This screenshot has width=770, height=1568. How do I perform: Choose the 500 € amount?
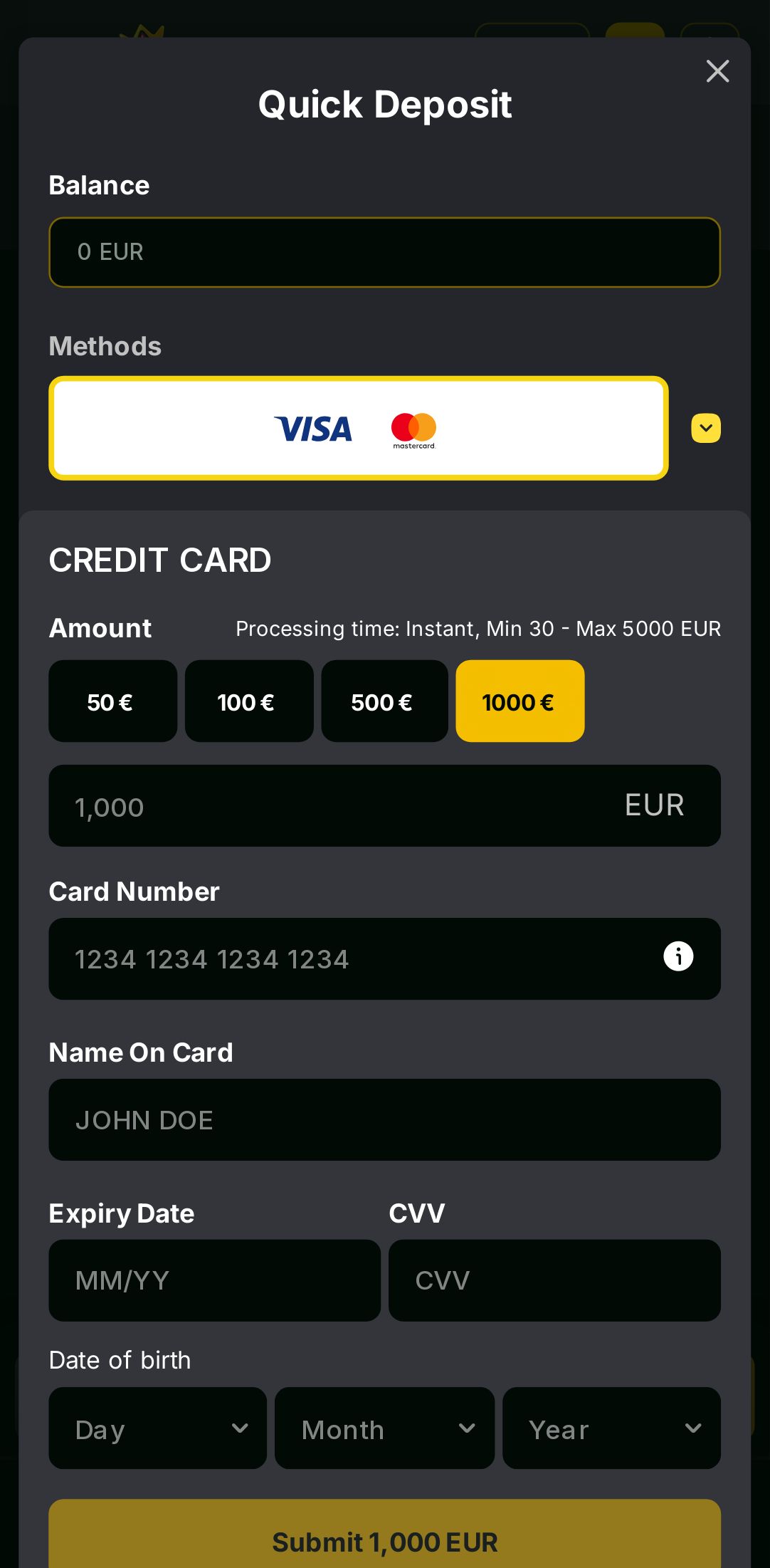pos(384,701)
